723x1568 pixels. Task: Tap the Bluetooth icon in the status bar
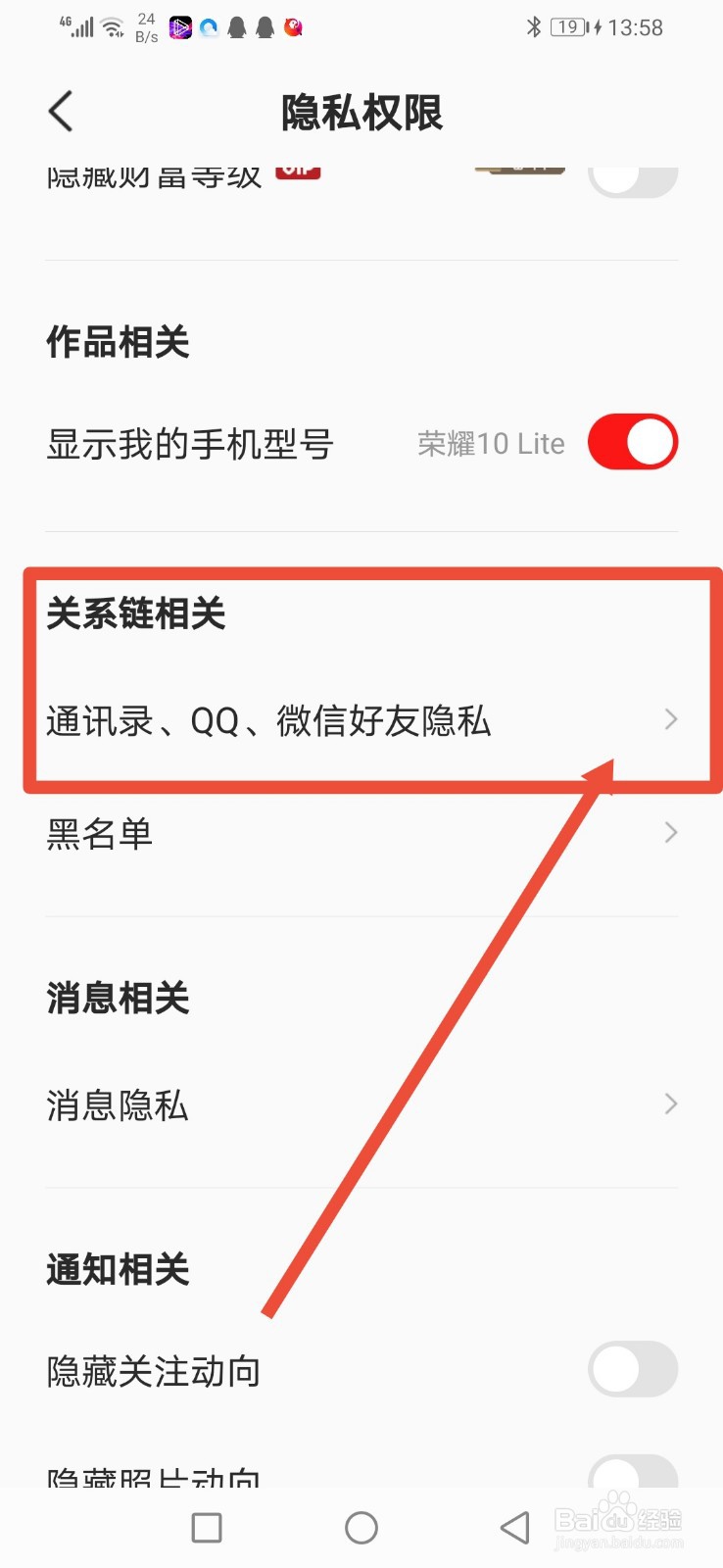[x=535, y=26]
